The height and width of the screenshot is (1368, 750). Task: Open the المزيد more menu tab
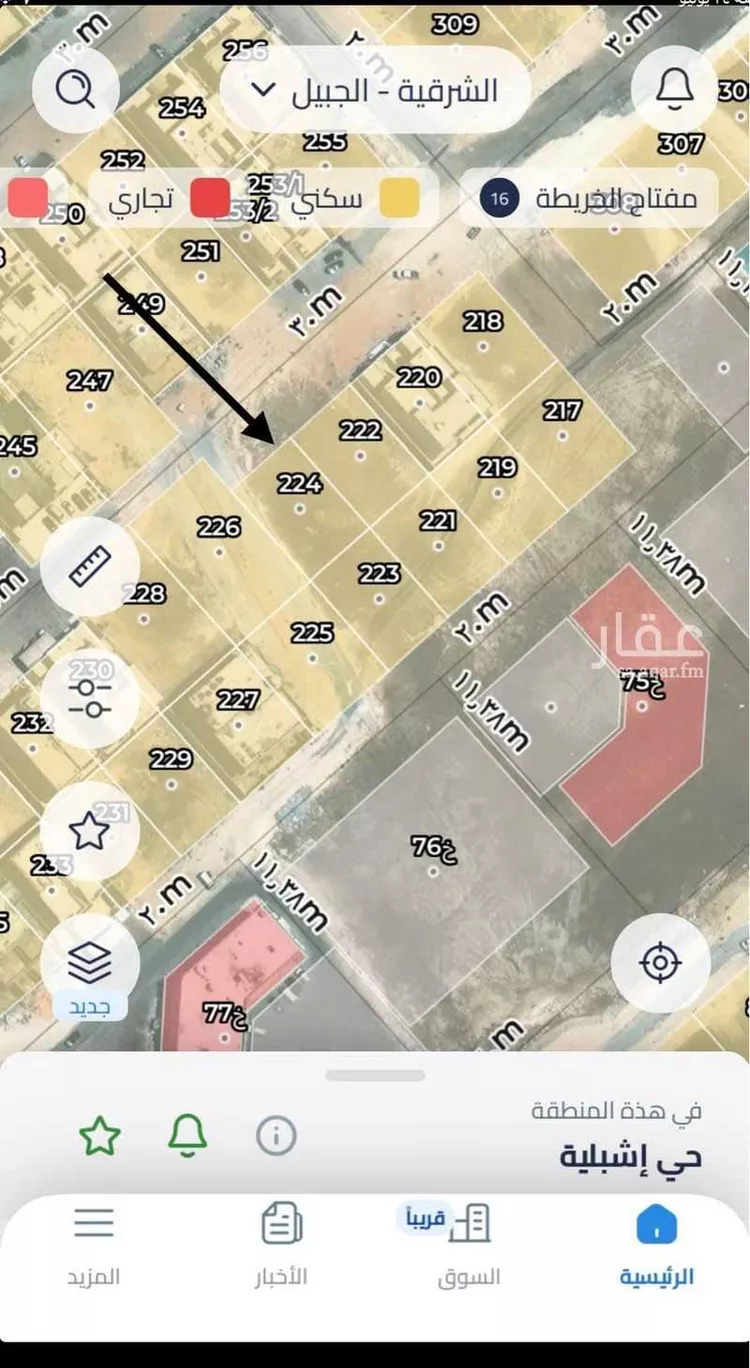94,1246
